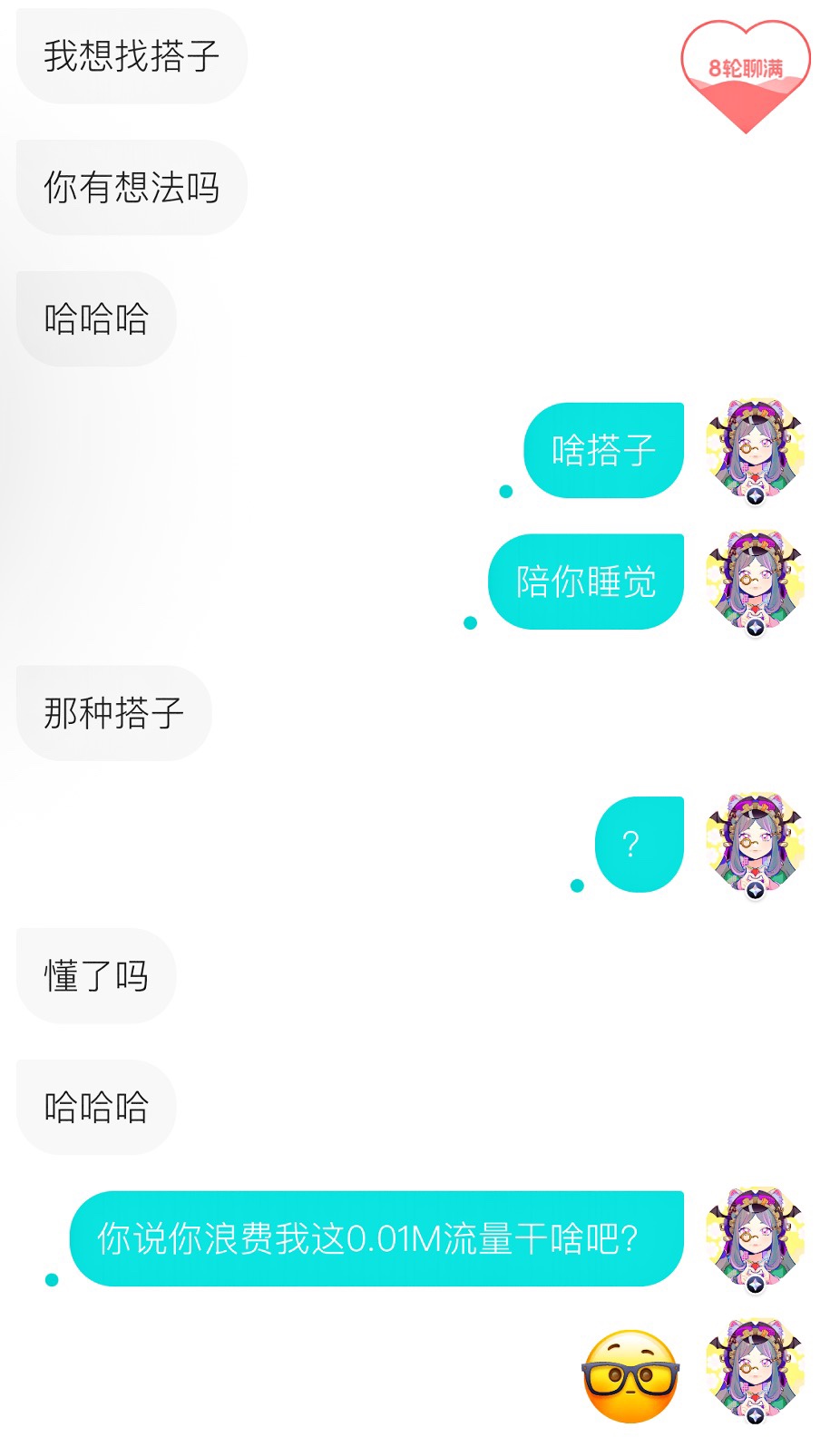This screenshot has height=1447, width=840.
Task: Open avatar next to the glasses emoji
Action: [756, 1371]
